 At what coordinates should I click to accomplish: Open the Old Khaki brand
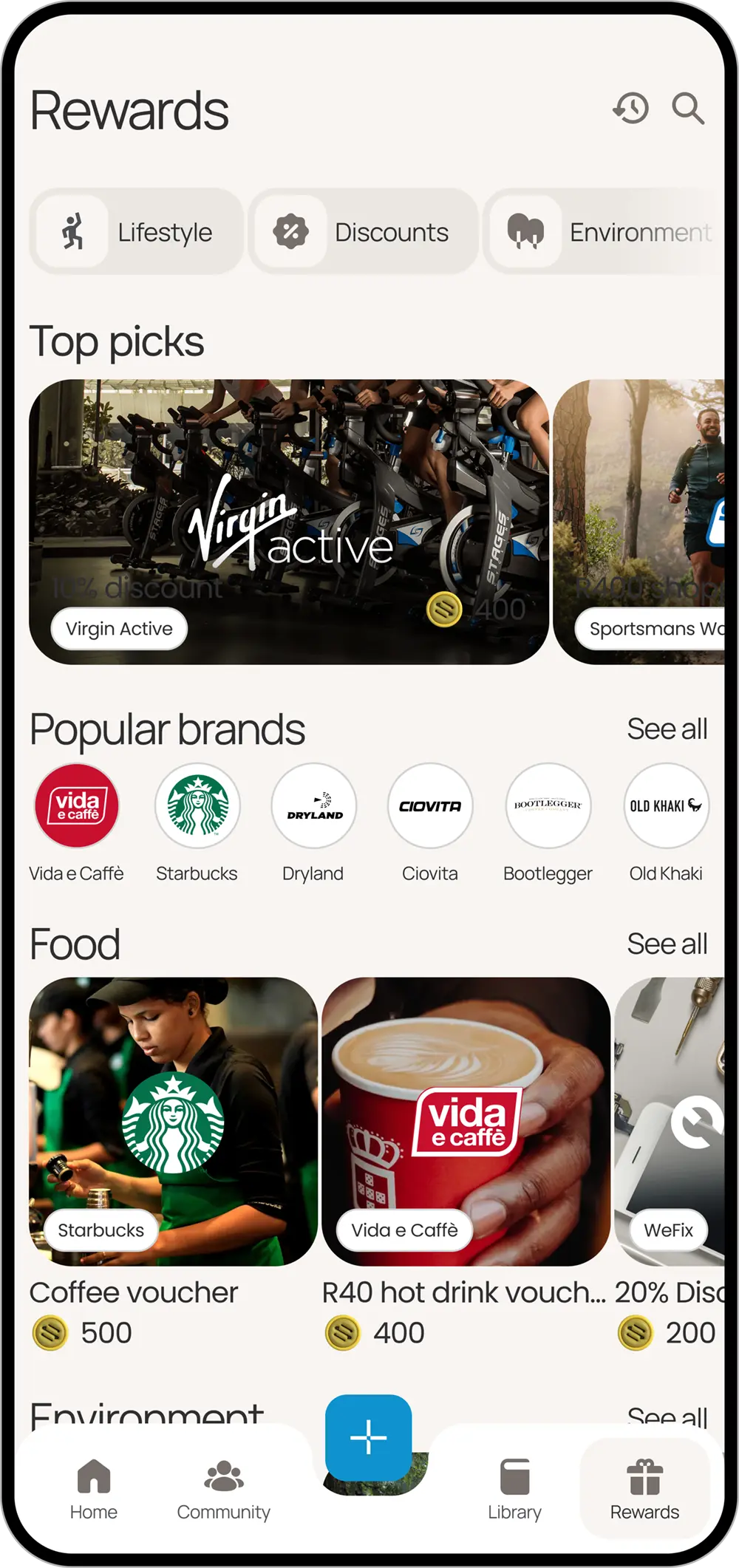[x=666, y=806]
